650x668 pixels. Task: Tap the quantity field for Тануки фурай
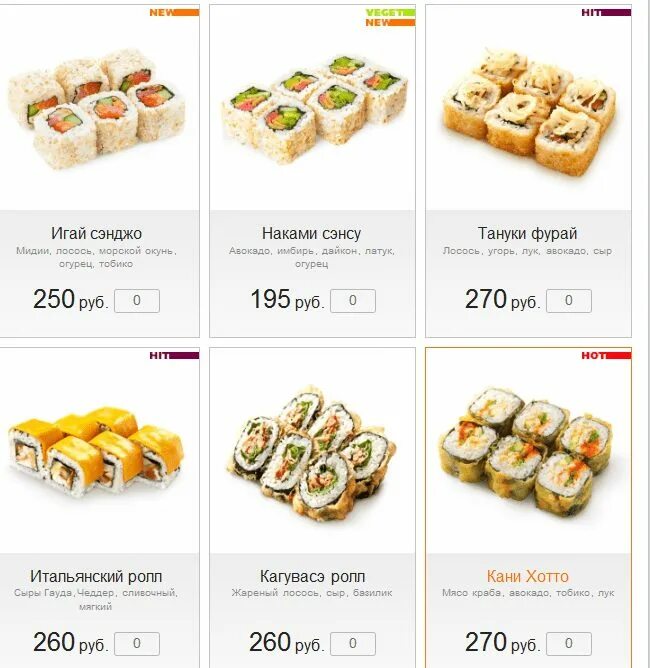pyautogui.click(x=568, y=300)
